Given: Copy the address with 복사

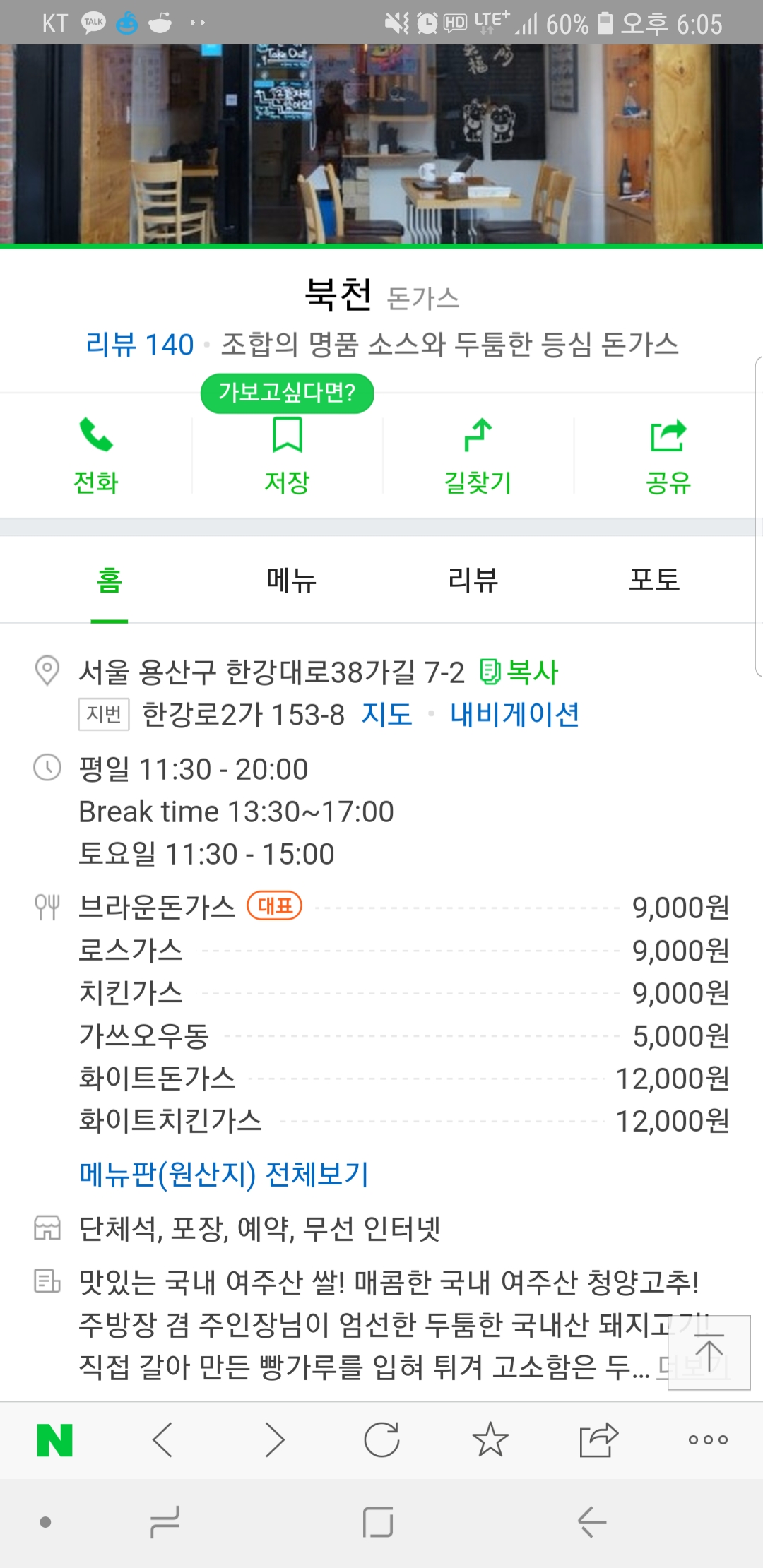Looking at the screenshot, I should [519, 672].
